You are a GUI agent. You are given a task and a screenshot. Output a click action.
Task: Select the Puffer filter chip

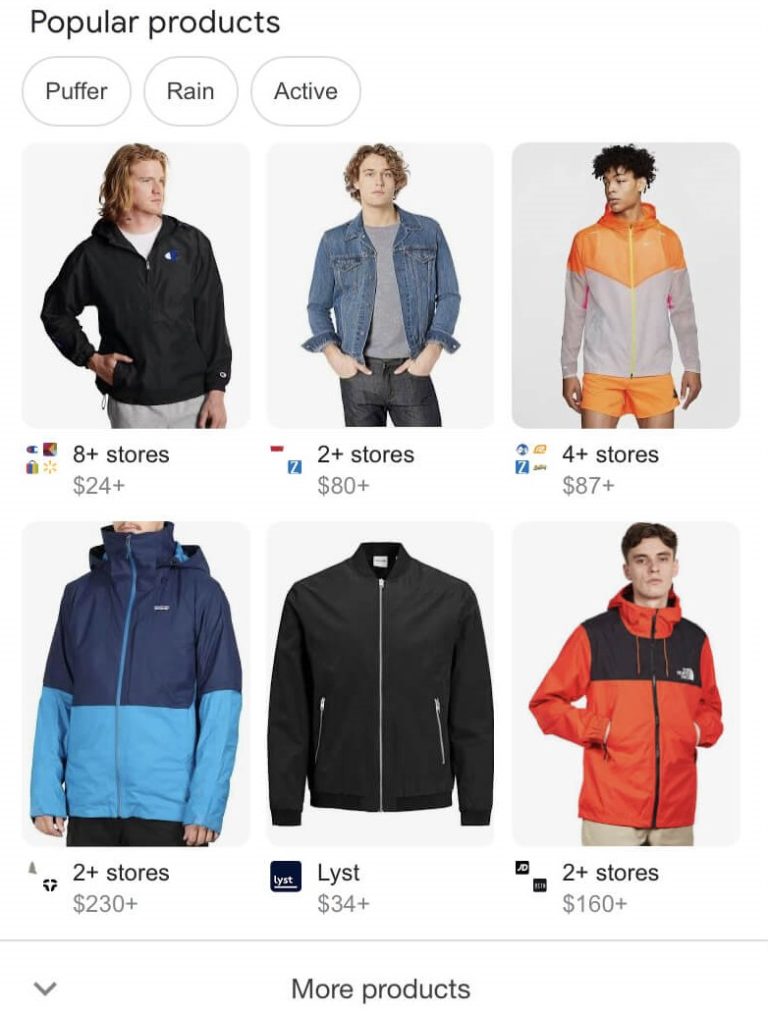[x=76, y=91]
